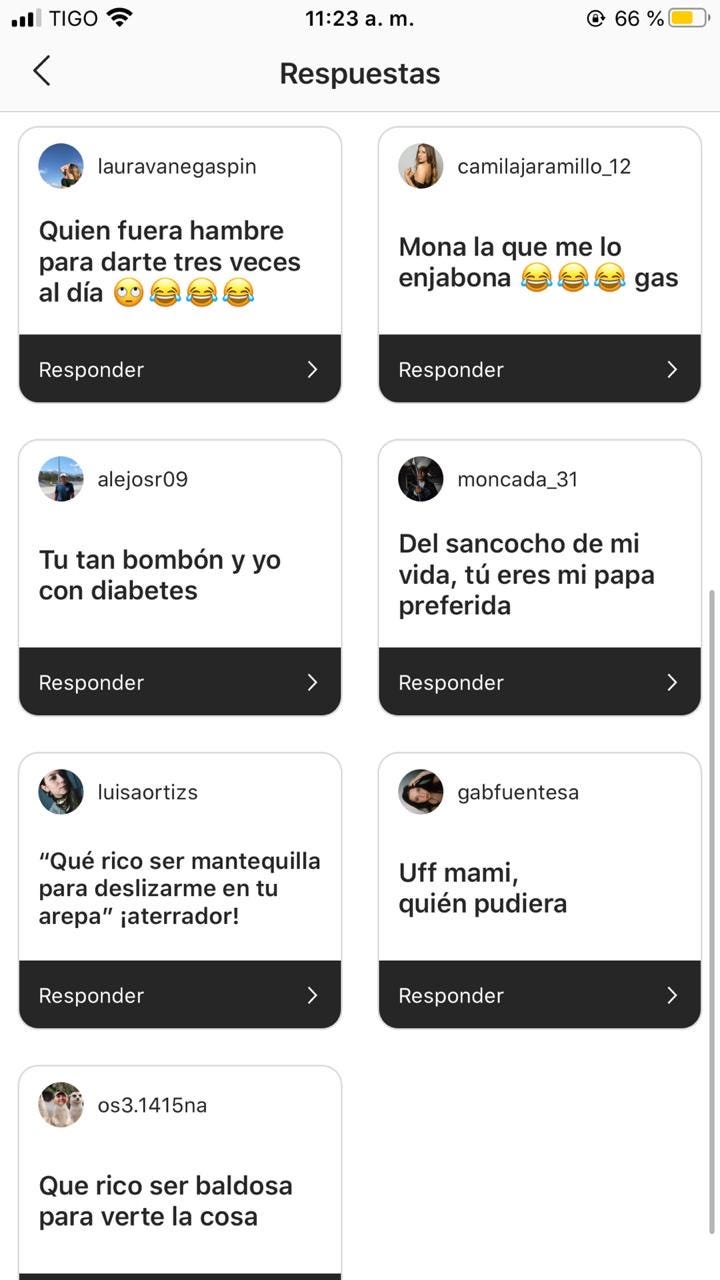Open camilajaramillo_12's profile avatar
720x1280 pixels.
coord(421,166)
